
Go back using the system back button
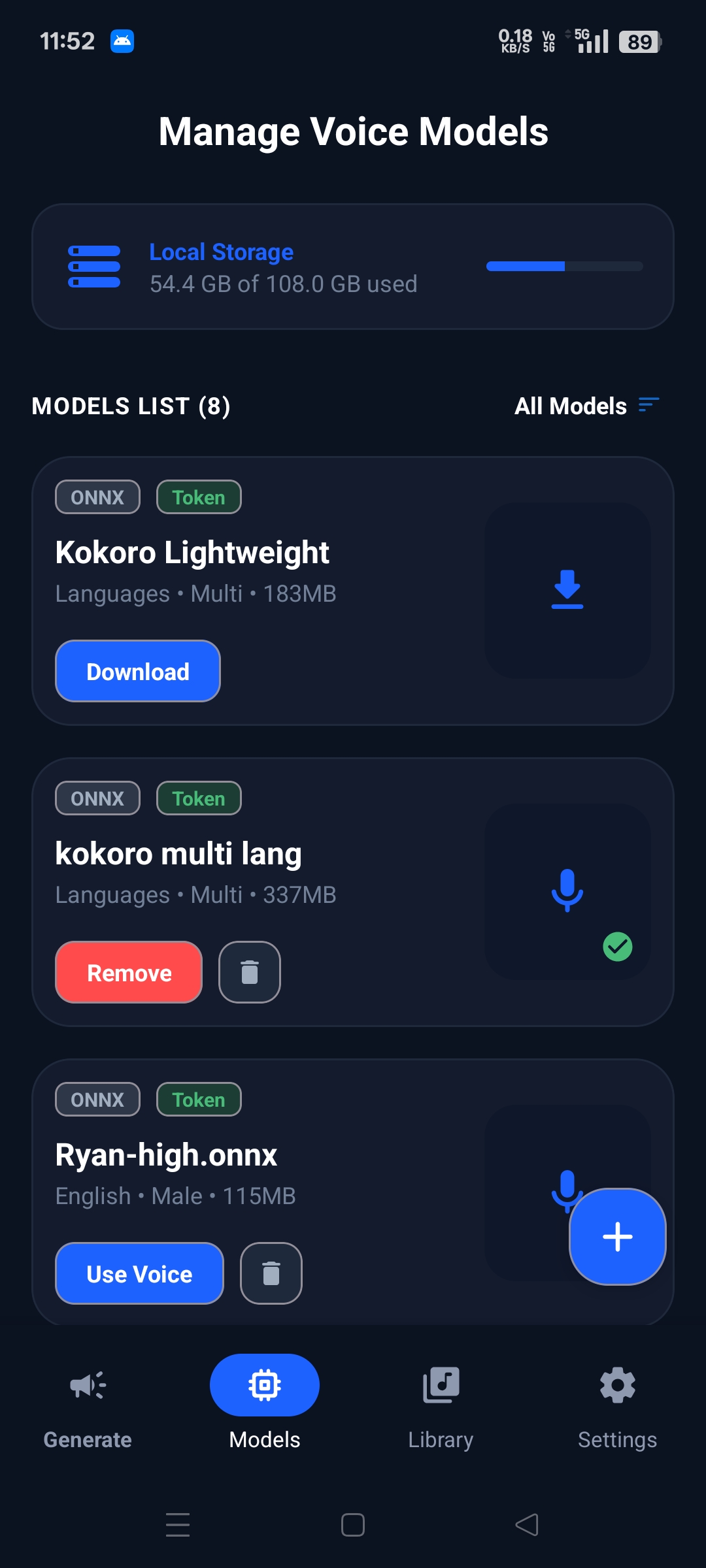(x=527, y=1525)
